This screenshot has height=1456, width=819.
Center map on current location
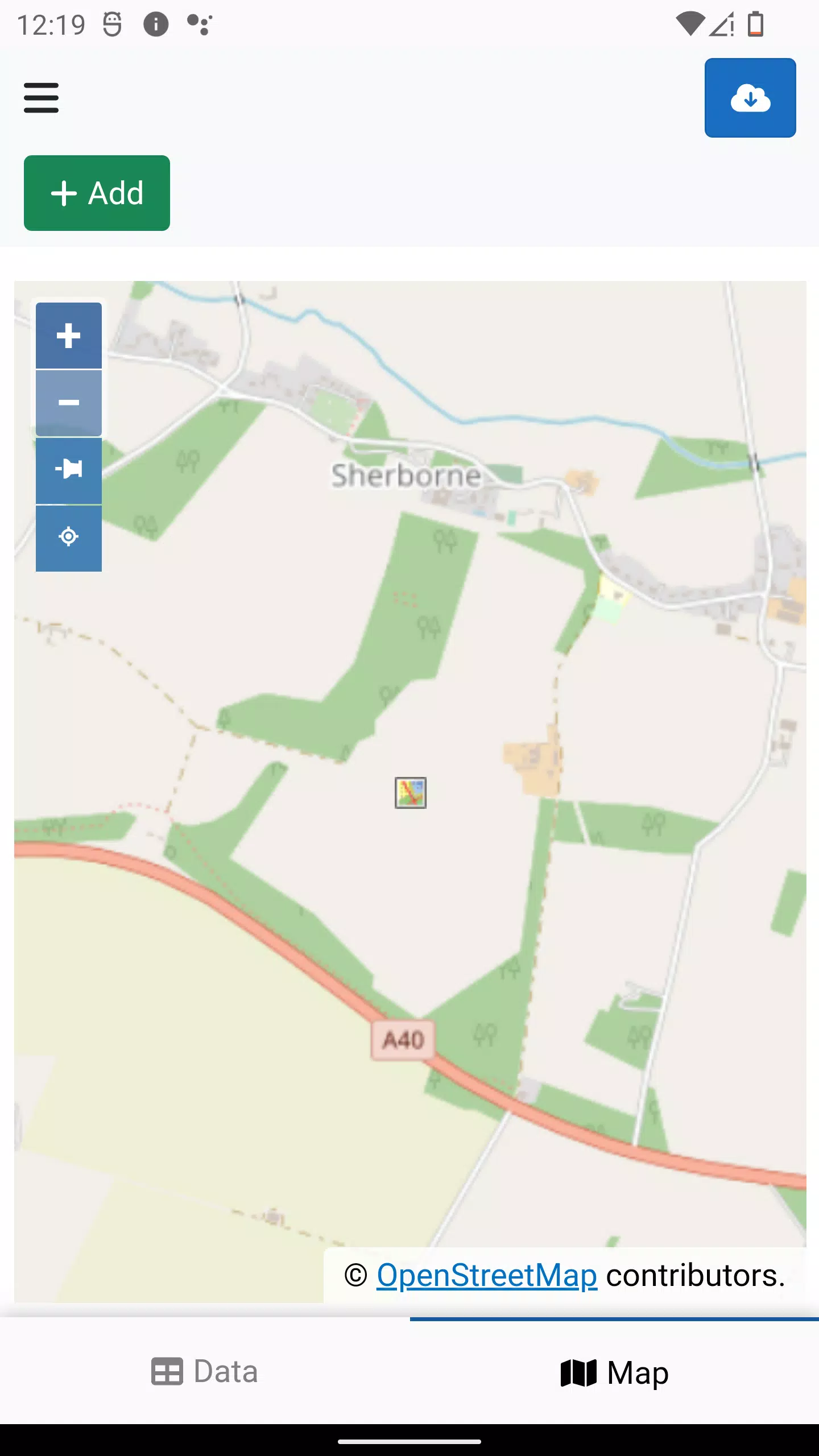click(x=69, y=537)
